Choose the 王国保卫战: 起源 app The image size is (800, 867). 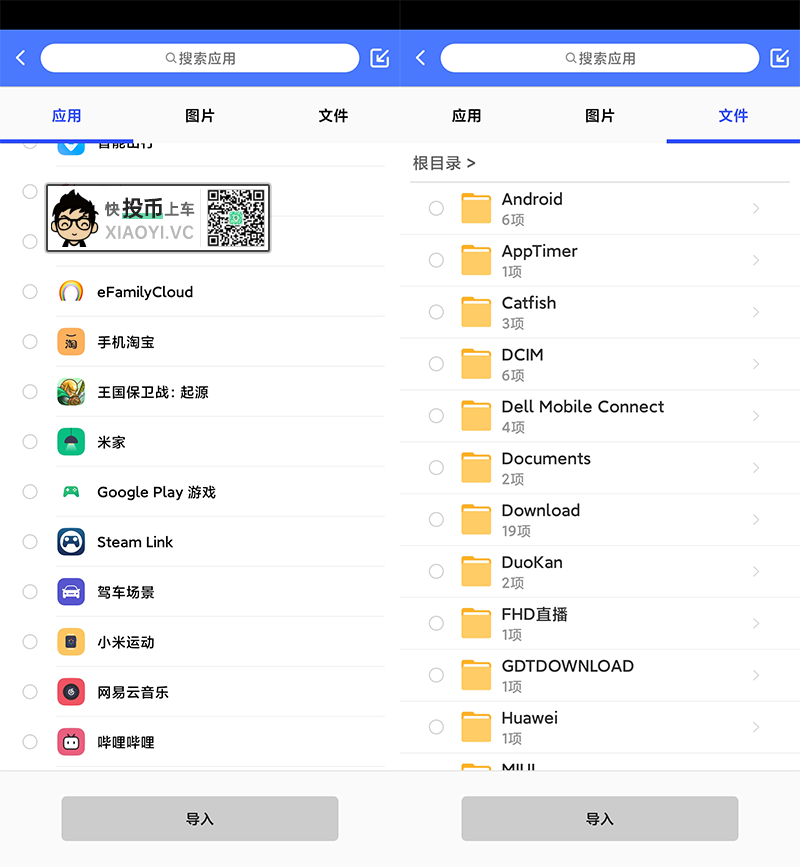coord(30,392)
